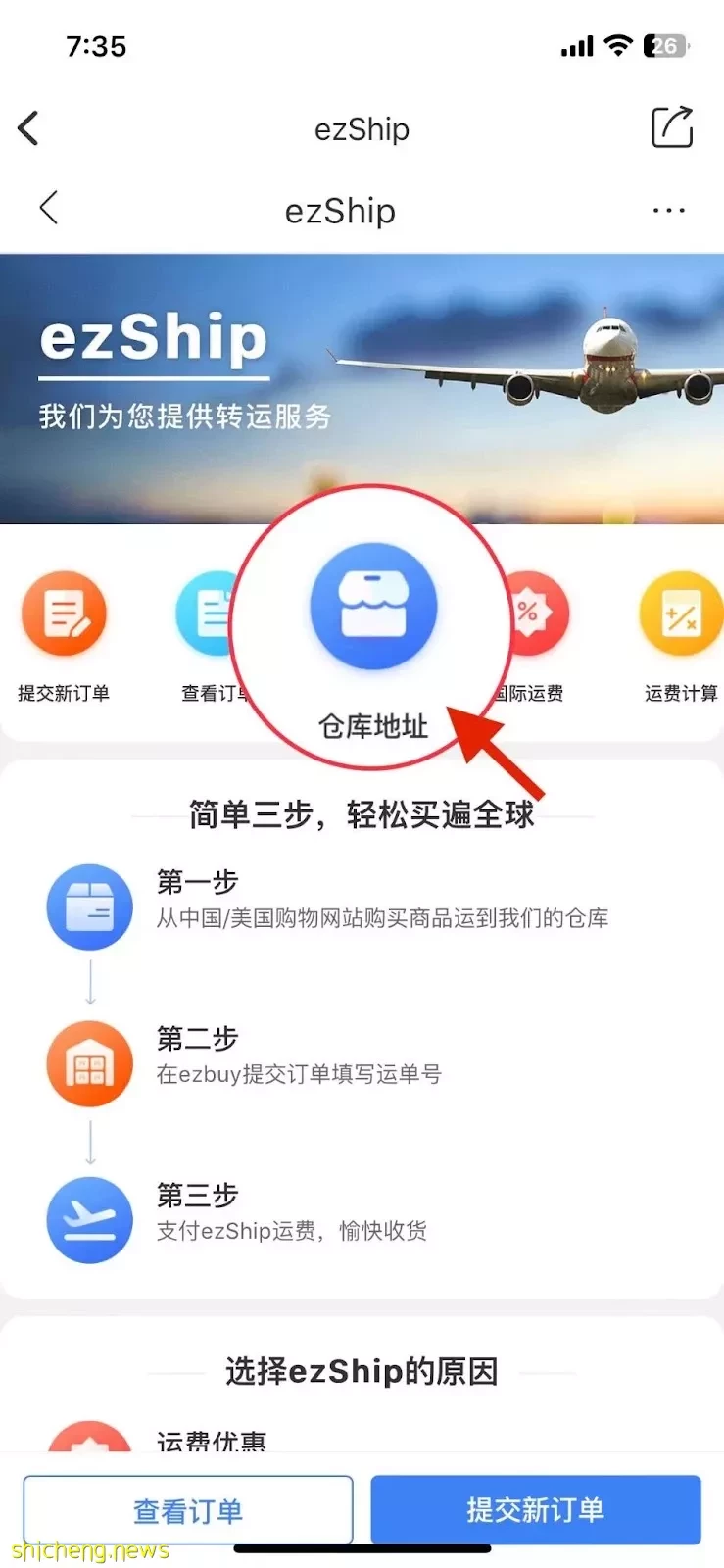Viewport: 724px width, 1568px height.
Task: Tap the inner ezShip back chevron
Action: click(x=49, y=208)
